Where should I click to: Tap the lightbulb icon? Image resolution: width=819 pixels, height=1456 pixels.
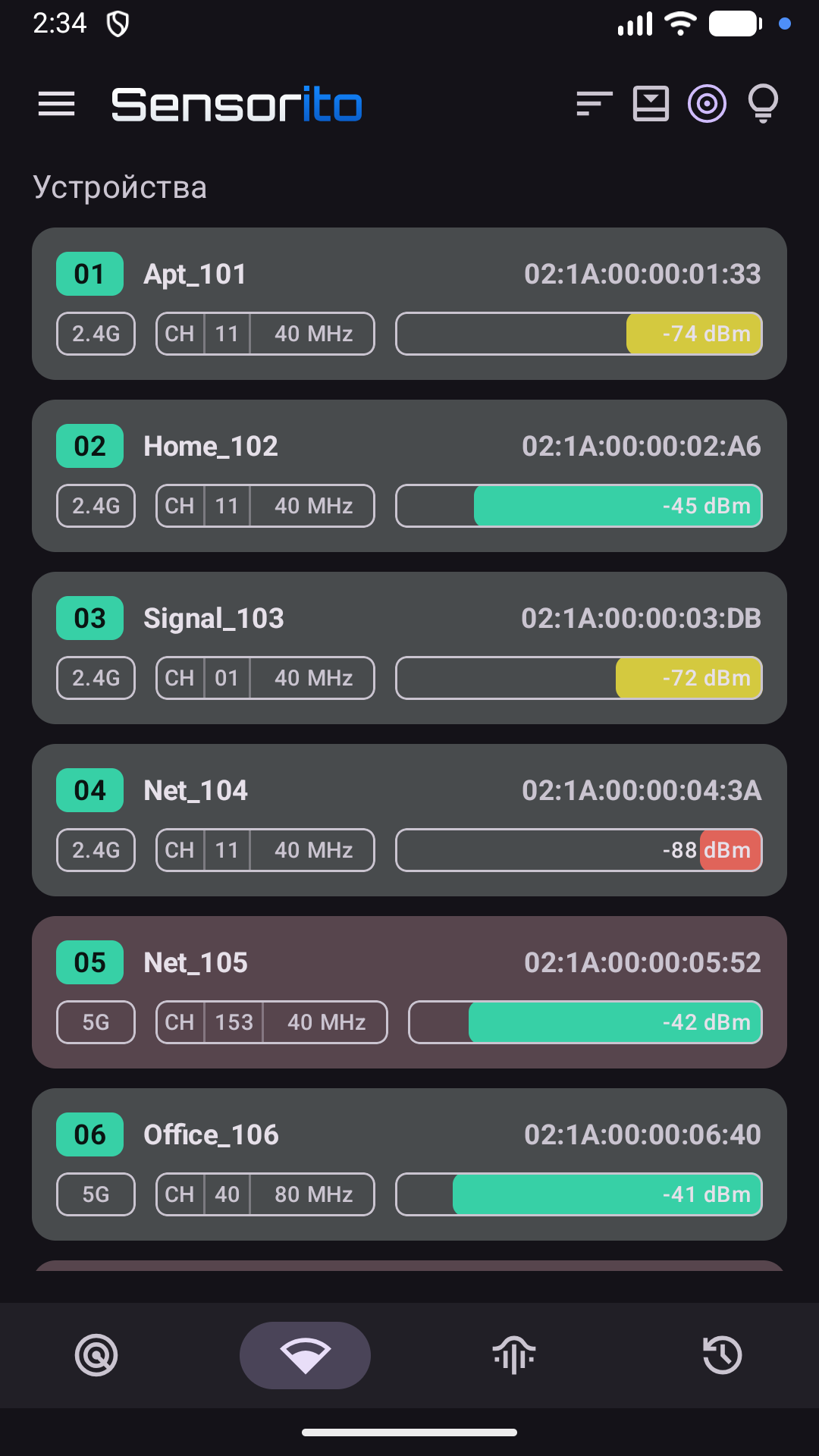click(763, 104)
